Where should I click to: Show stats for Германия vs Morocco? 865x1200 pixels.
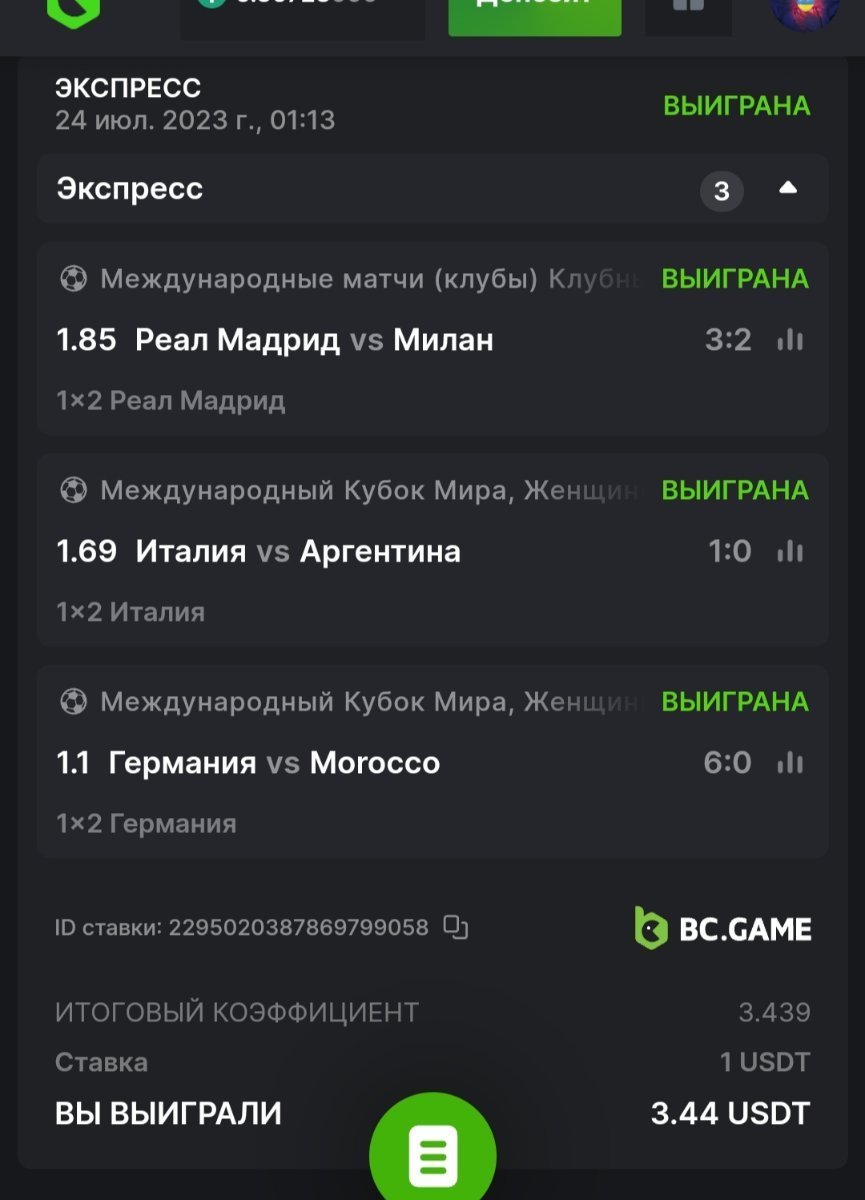point(790,763)
